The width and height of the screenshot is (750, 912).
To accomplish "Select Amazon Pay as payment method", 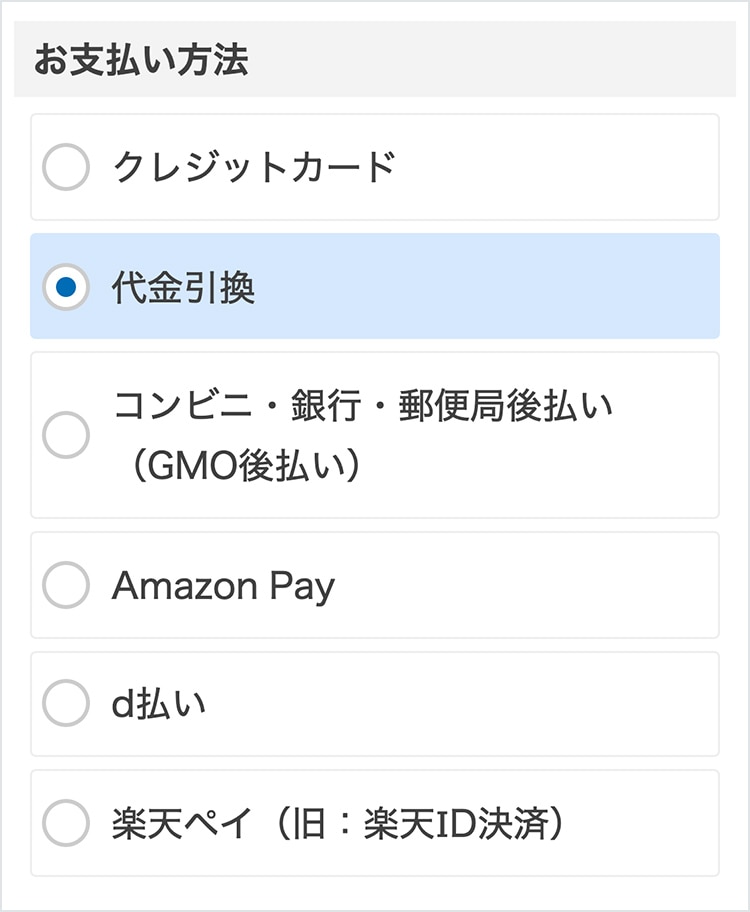I will [x=66, y=586].
